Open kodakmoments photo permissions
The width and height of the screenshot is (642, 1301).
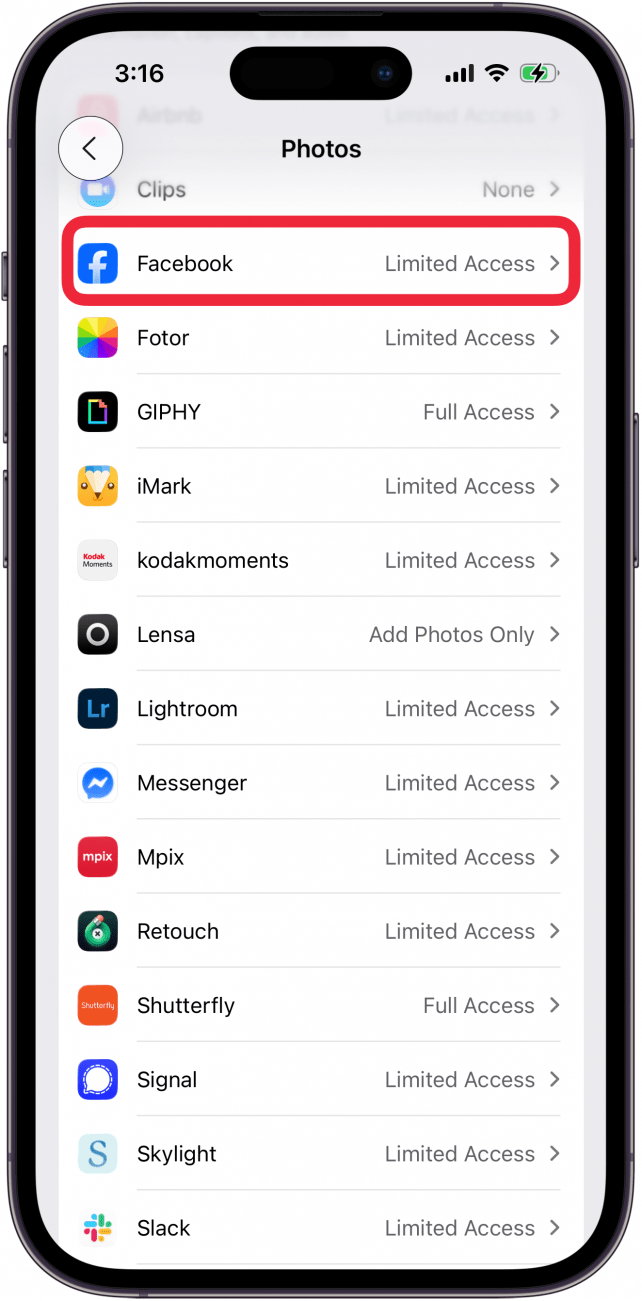320,560
